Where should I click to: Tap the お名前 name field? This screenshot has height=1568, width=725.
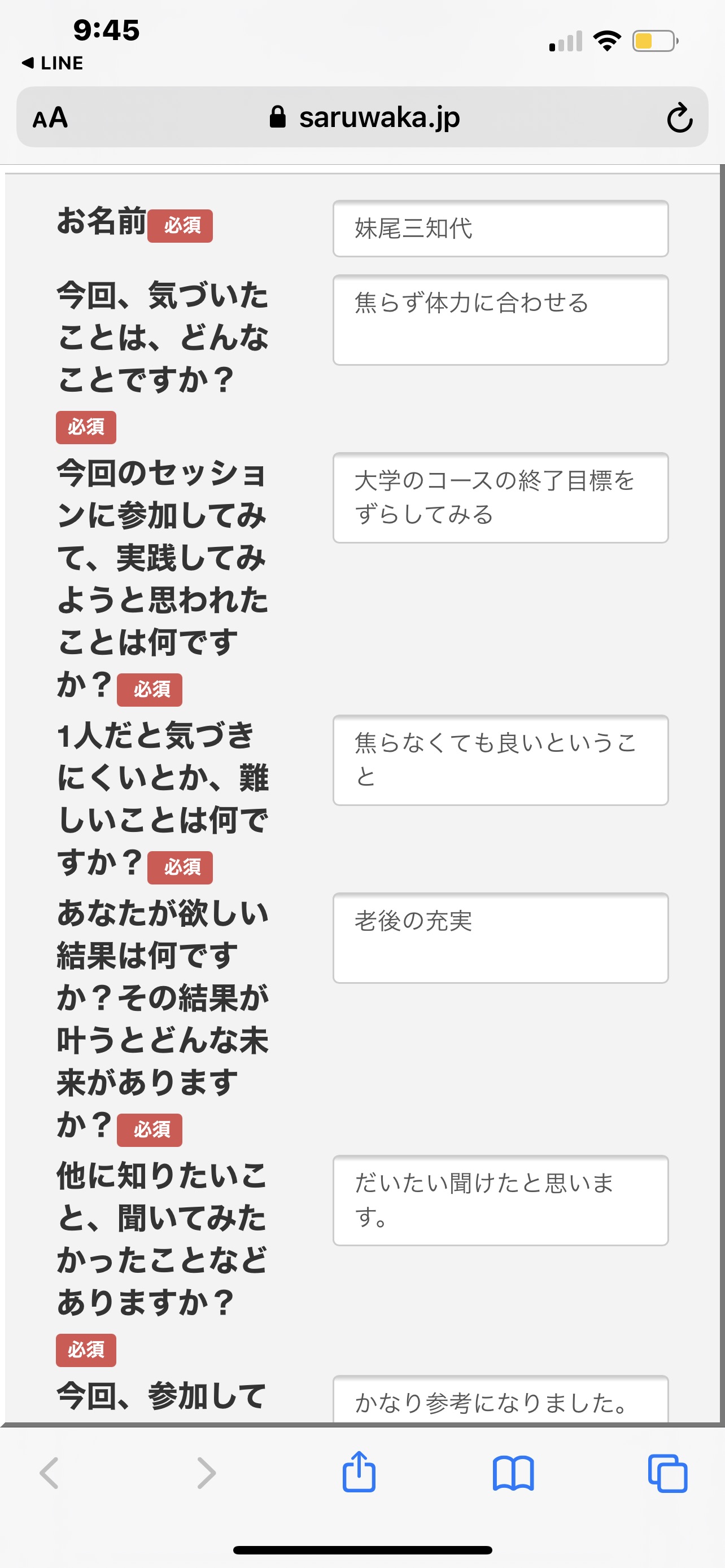[x=500, y=228]
